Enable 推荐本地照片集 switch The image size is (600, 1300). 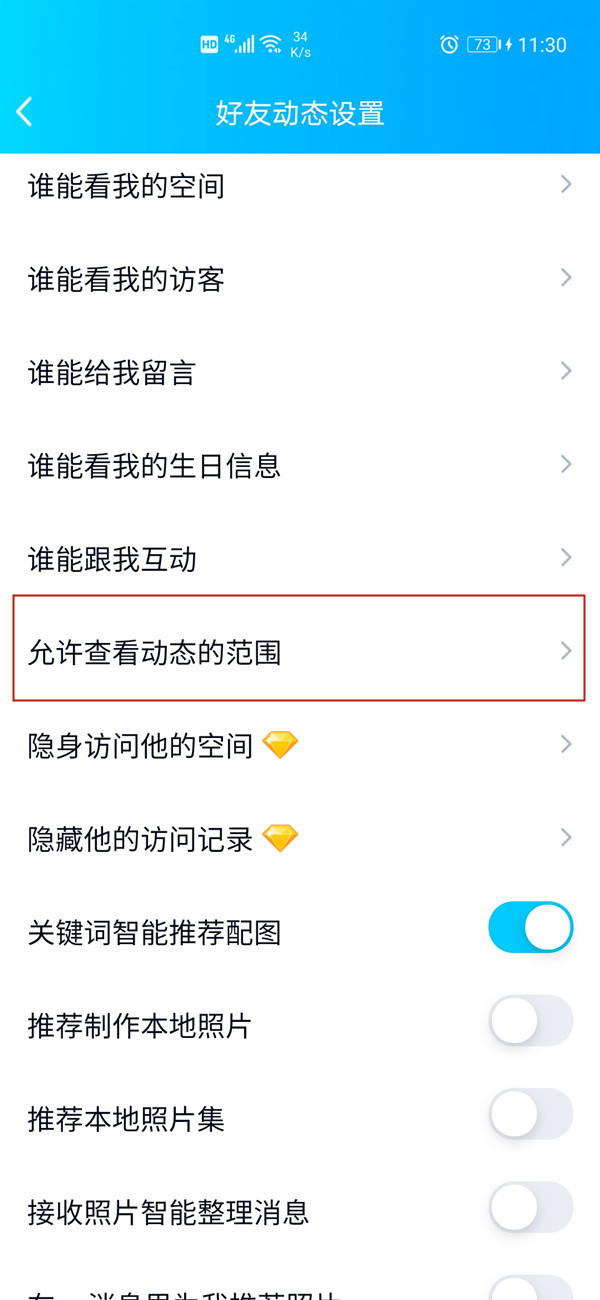(530, 1114)
